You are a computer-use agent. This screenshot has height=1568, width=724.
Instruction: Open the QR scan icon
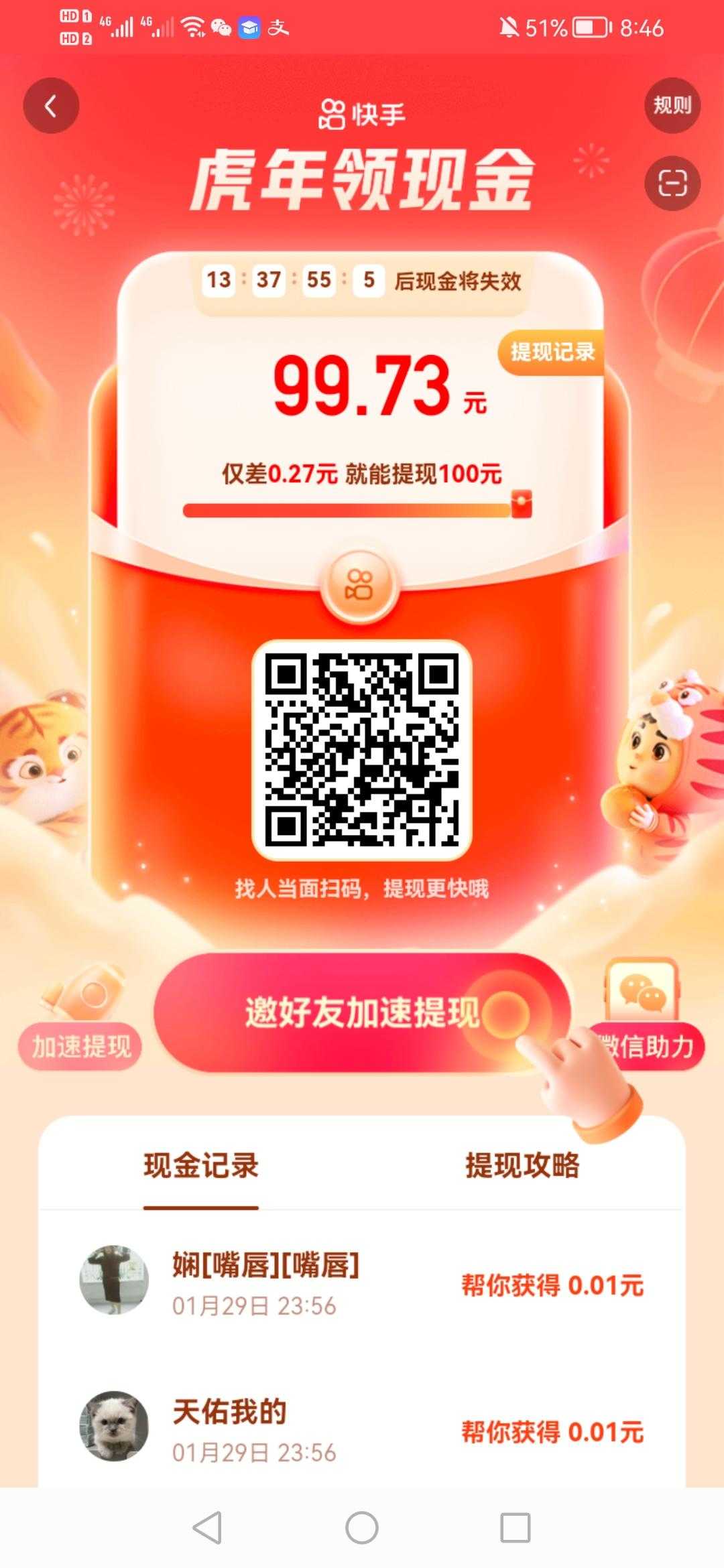point(672,183)
